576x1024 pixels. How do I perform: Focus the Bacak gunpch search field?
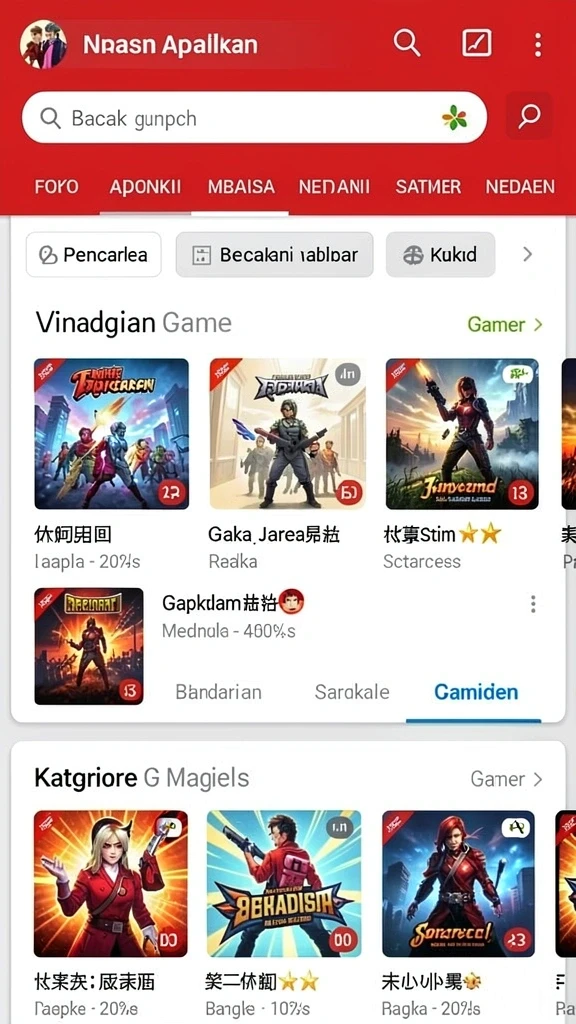tap(255, 118)
